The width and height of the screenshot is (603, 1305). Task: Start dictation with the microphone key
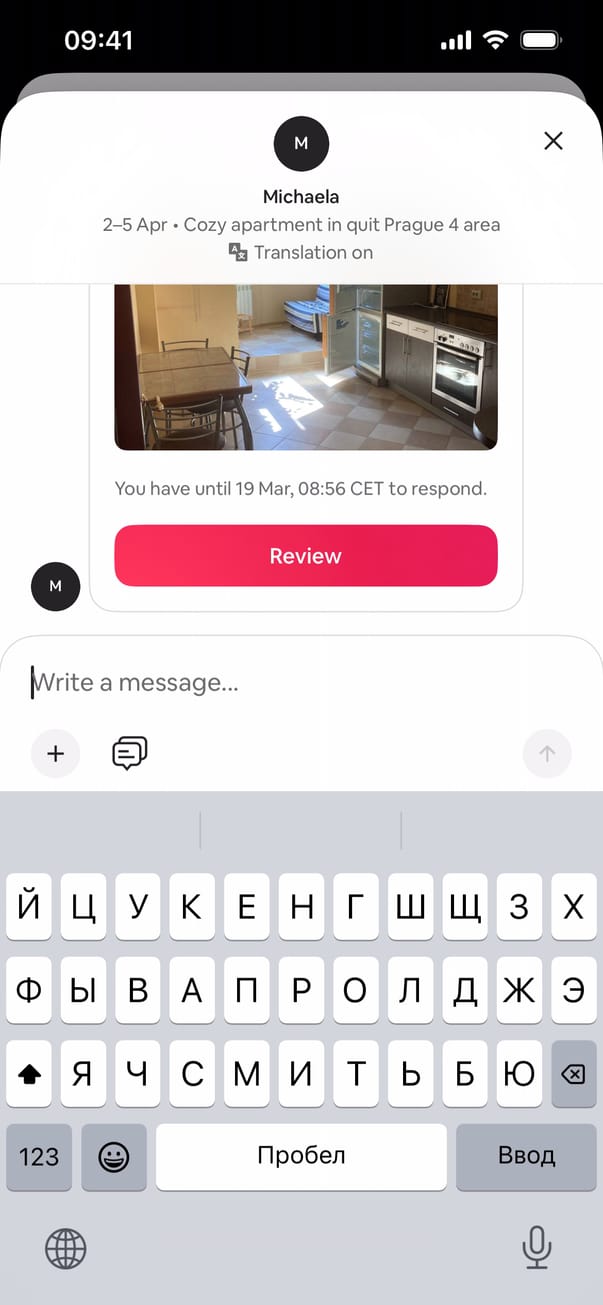(537, 1247)
